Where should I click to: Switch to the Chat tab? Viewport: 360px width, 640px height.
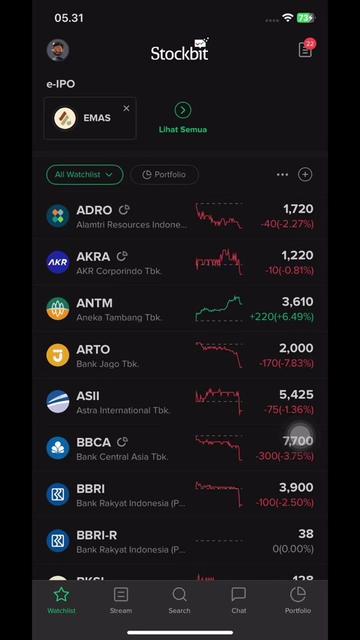click(x=239, y=600)
